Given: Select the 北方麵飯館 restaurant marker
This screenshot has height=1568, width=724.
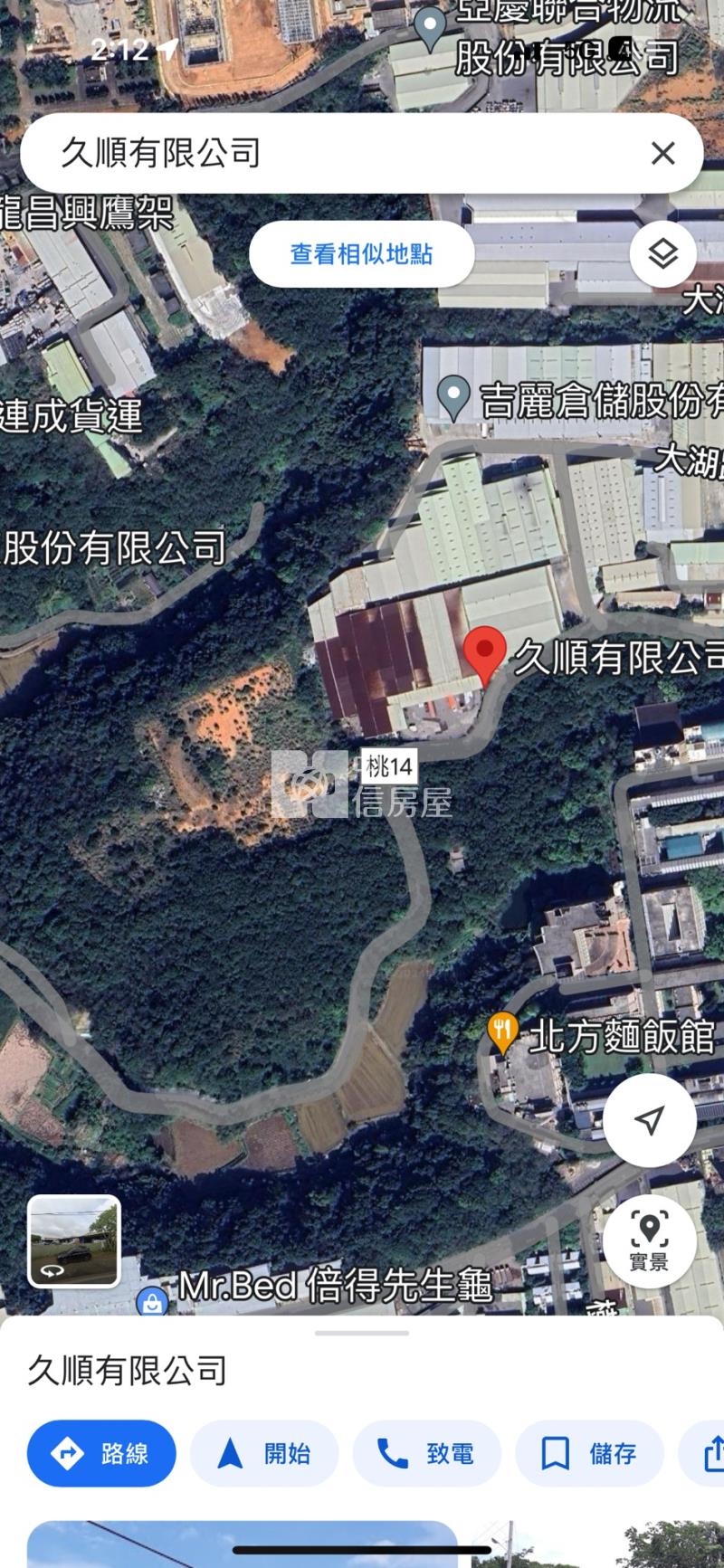Looking at the screenshot, I should point(502,1033).
